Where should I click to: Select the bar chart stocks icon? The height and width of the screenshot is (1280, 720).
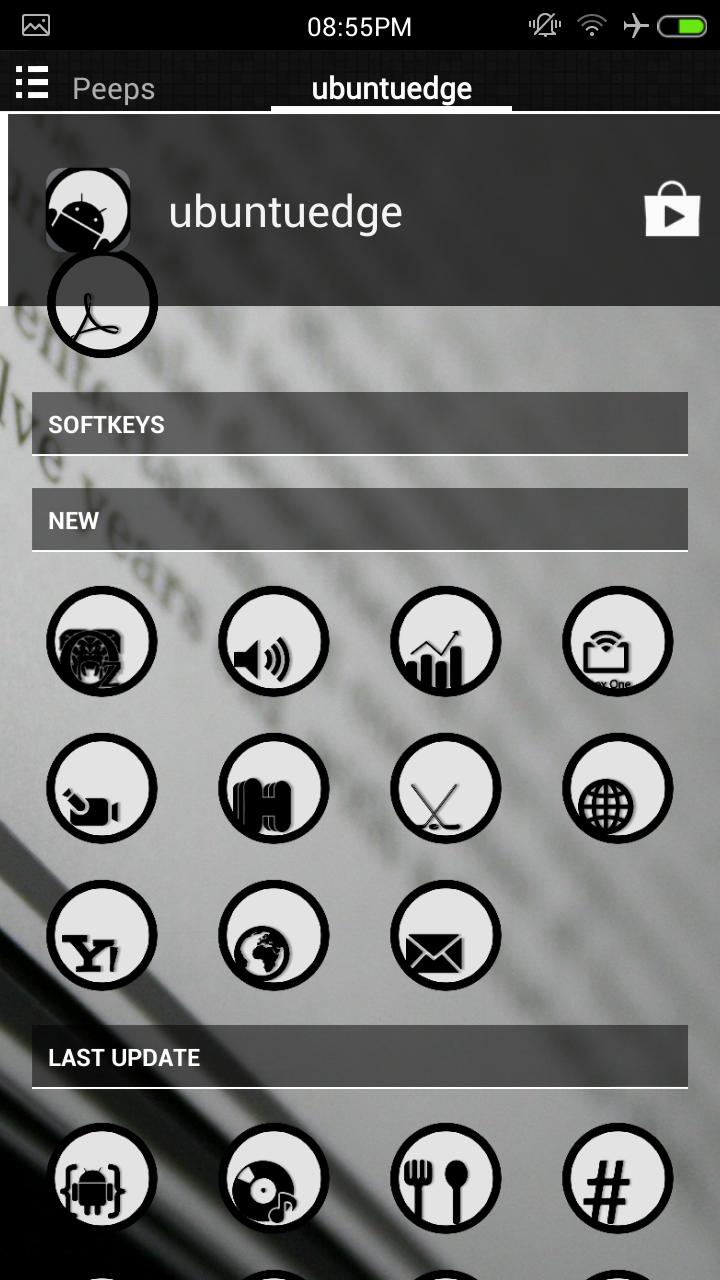445,641
